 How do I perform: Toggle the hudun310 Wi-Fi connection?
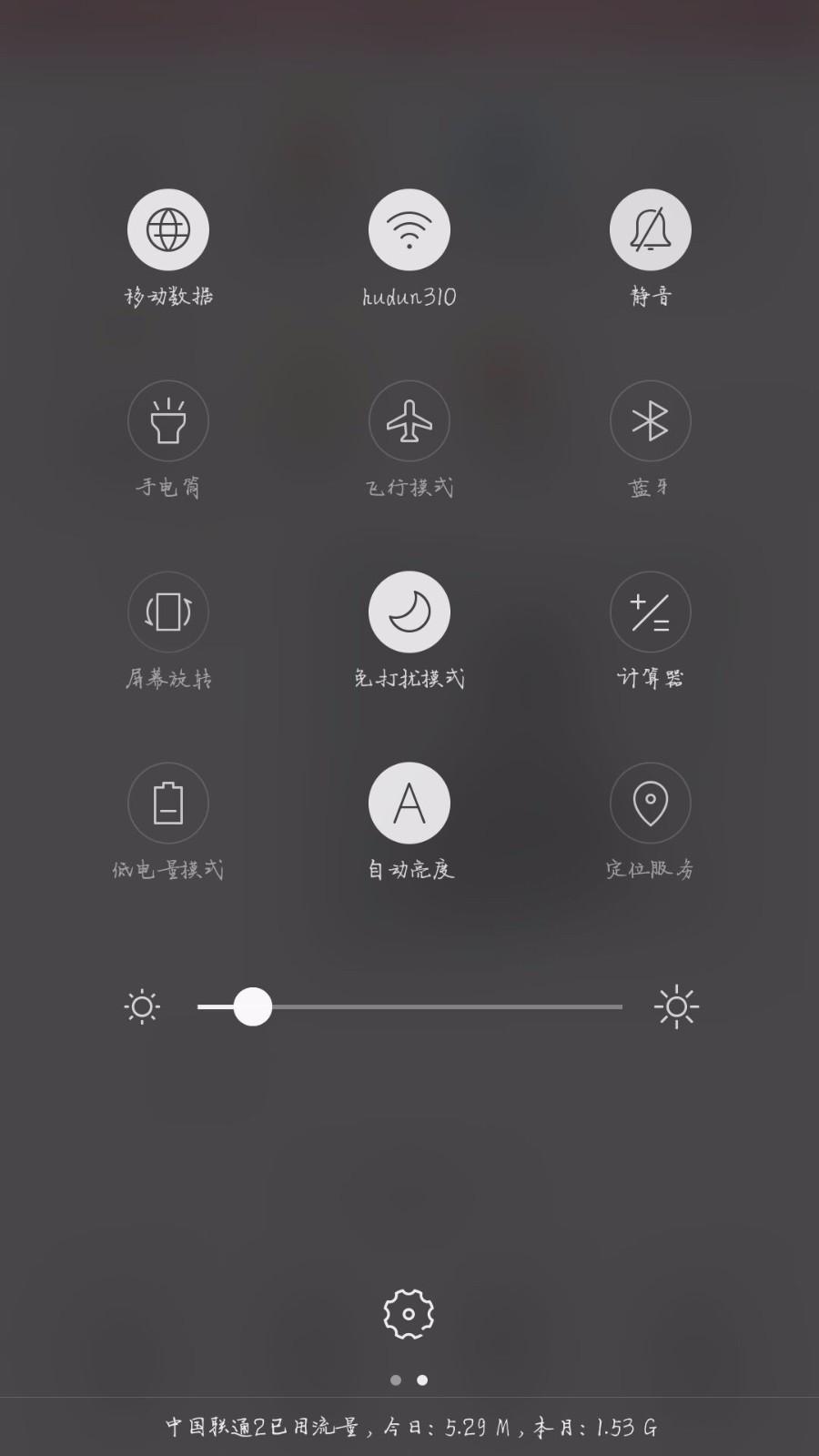(x=409, y=230)
